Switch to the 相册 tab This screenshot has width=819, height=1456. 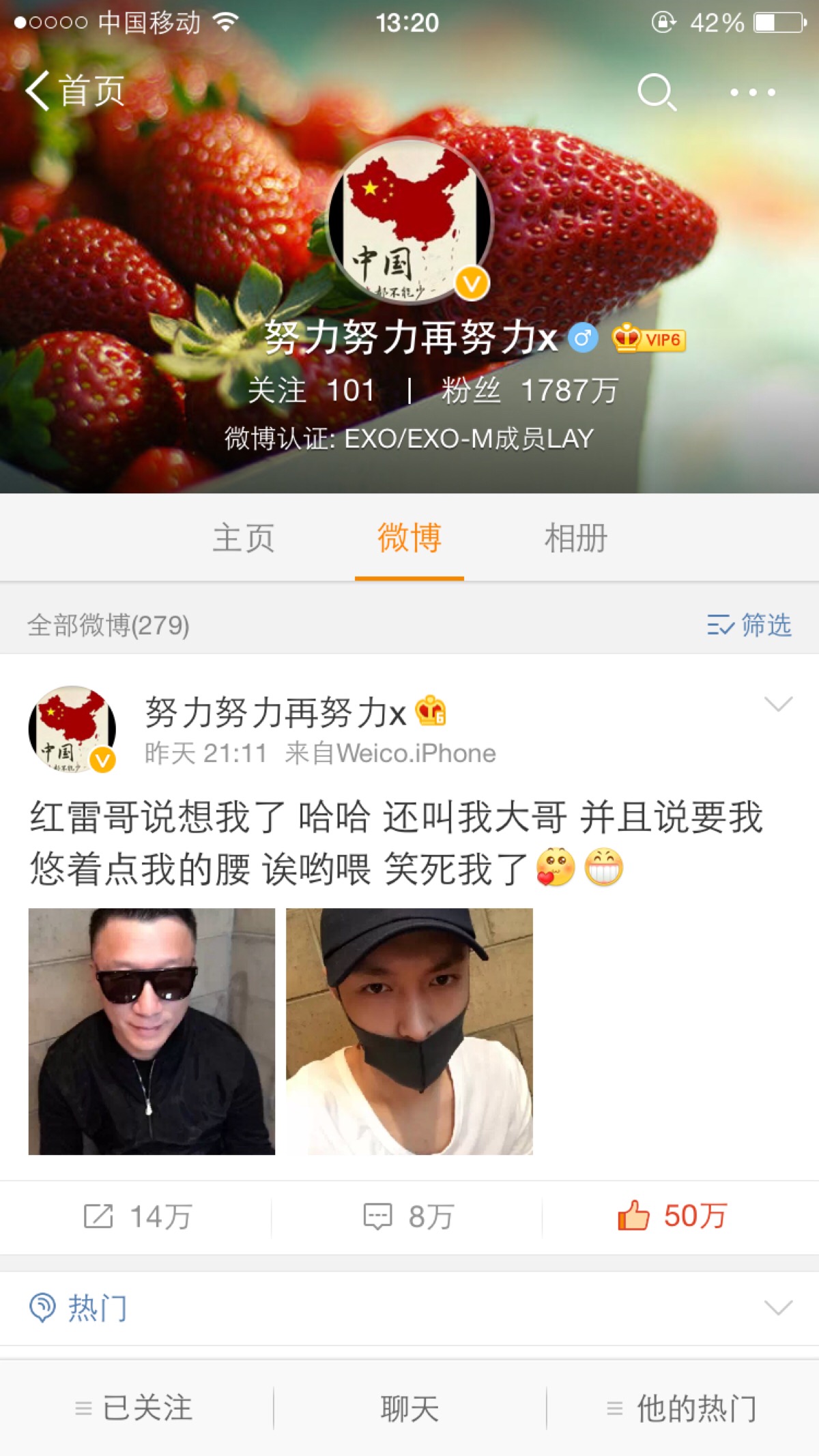coord(575,538)
